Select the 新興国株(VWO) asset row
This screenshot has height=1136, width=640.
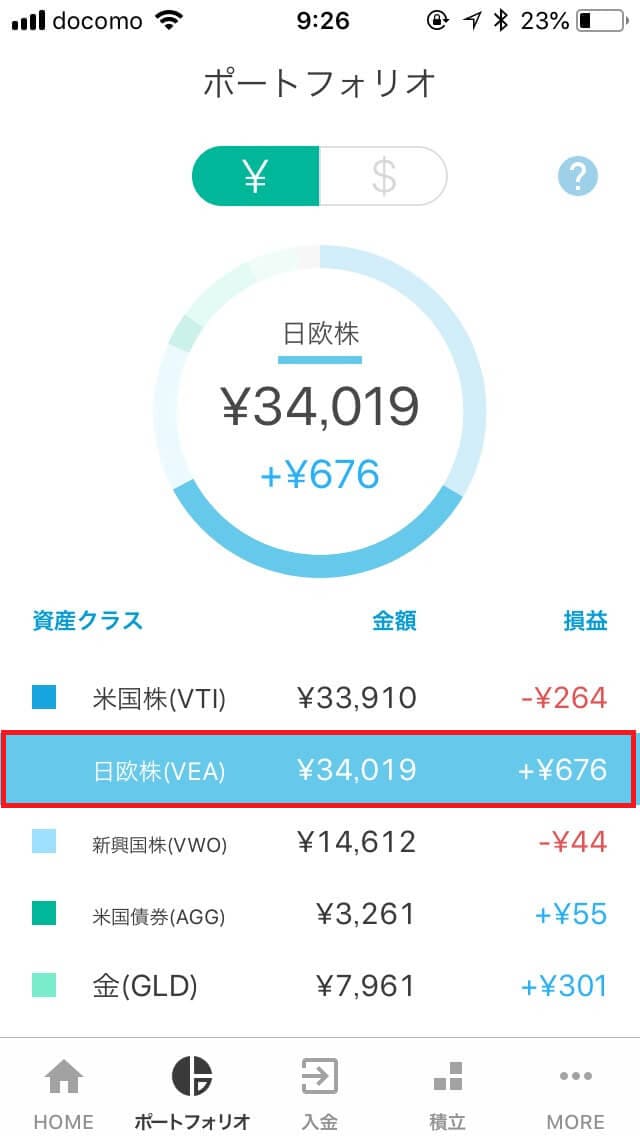pyautogui.click(x=320, y=842)
